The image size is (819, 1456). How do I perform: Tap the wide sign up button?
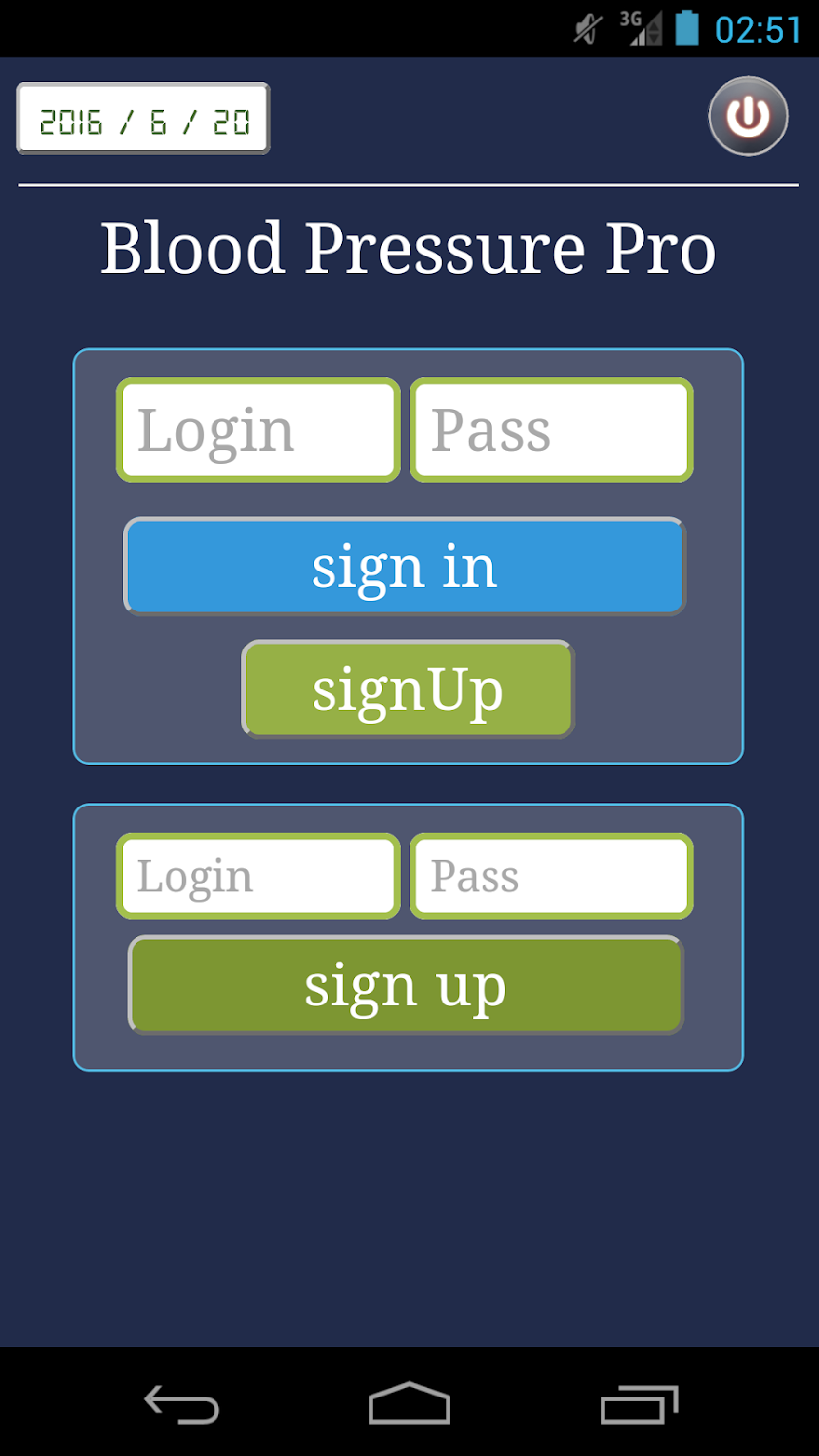coord(406,985)
